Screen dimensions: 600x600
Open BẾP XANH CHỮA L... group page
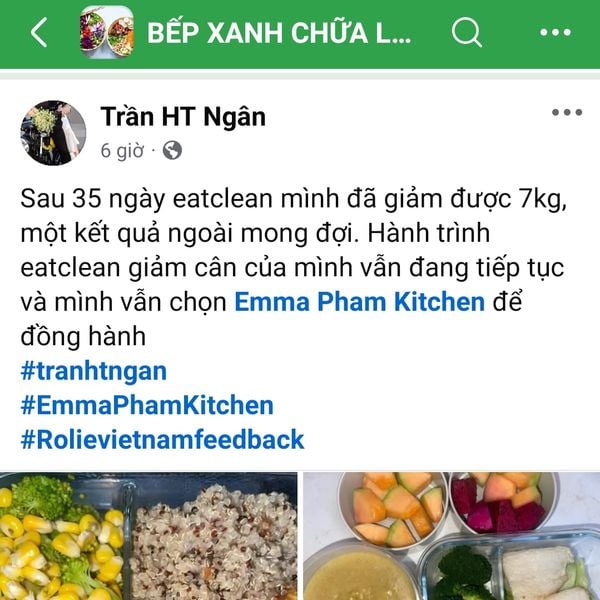click(278, 33)
